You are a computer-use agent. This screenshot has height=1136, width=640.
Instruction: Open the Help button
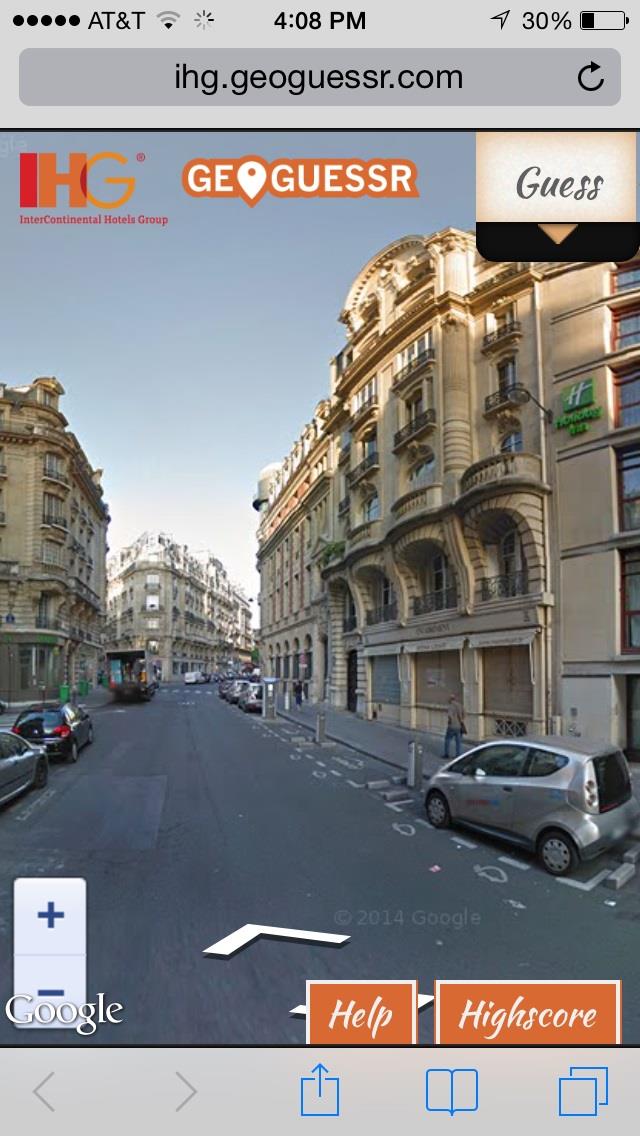[361, 1014]
